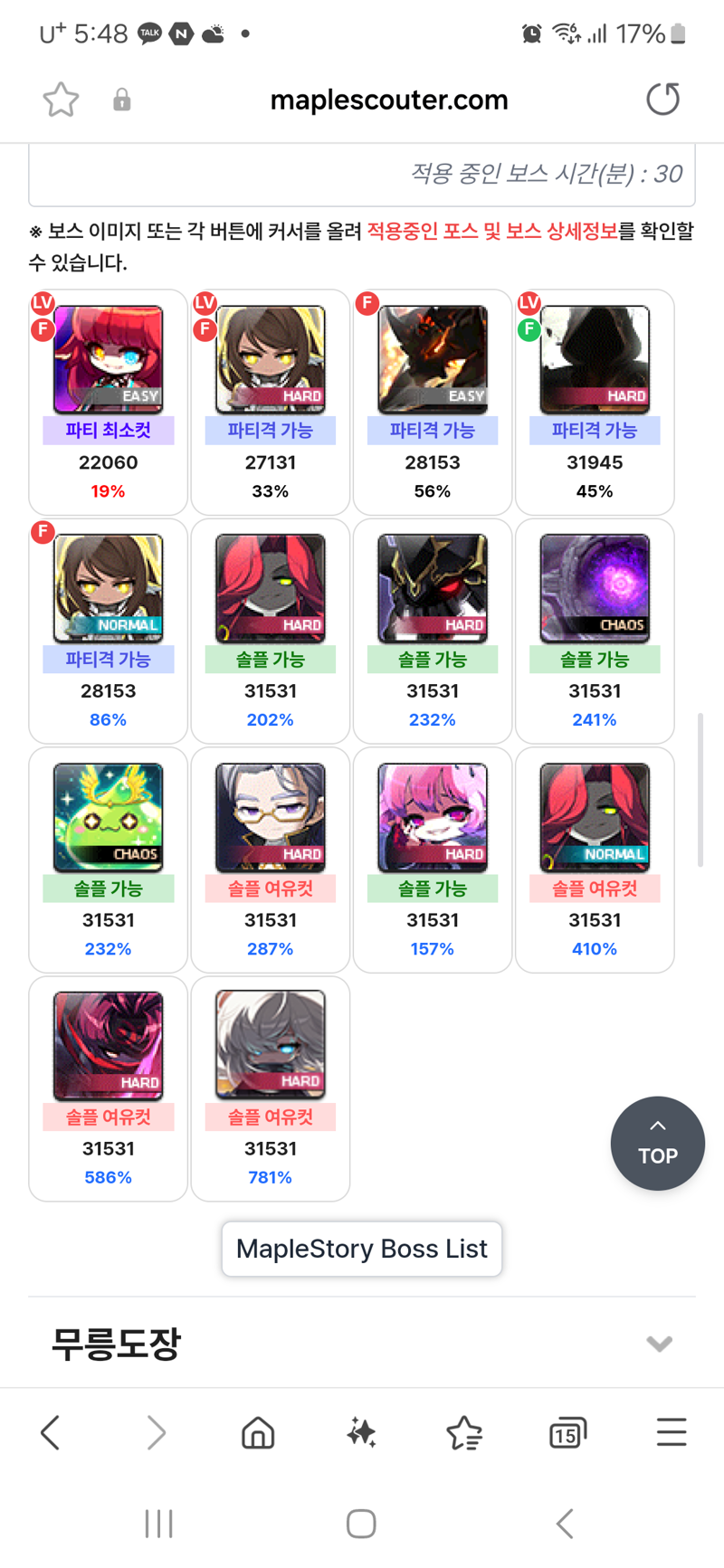Image resolution: width=724 pixels, height=1568 pixels.
Task: Open the CHAOS boss card showing 241%
Action: pos(595,631)
